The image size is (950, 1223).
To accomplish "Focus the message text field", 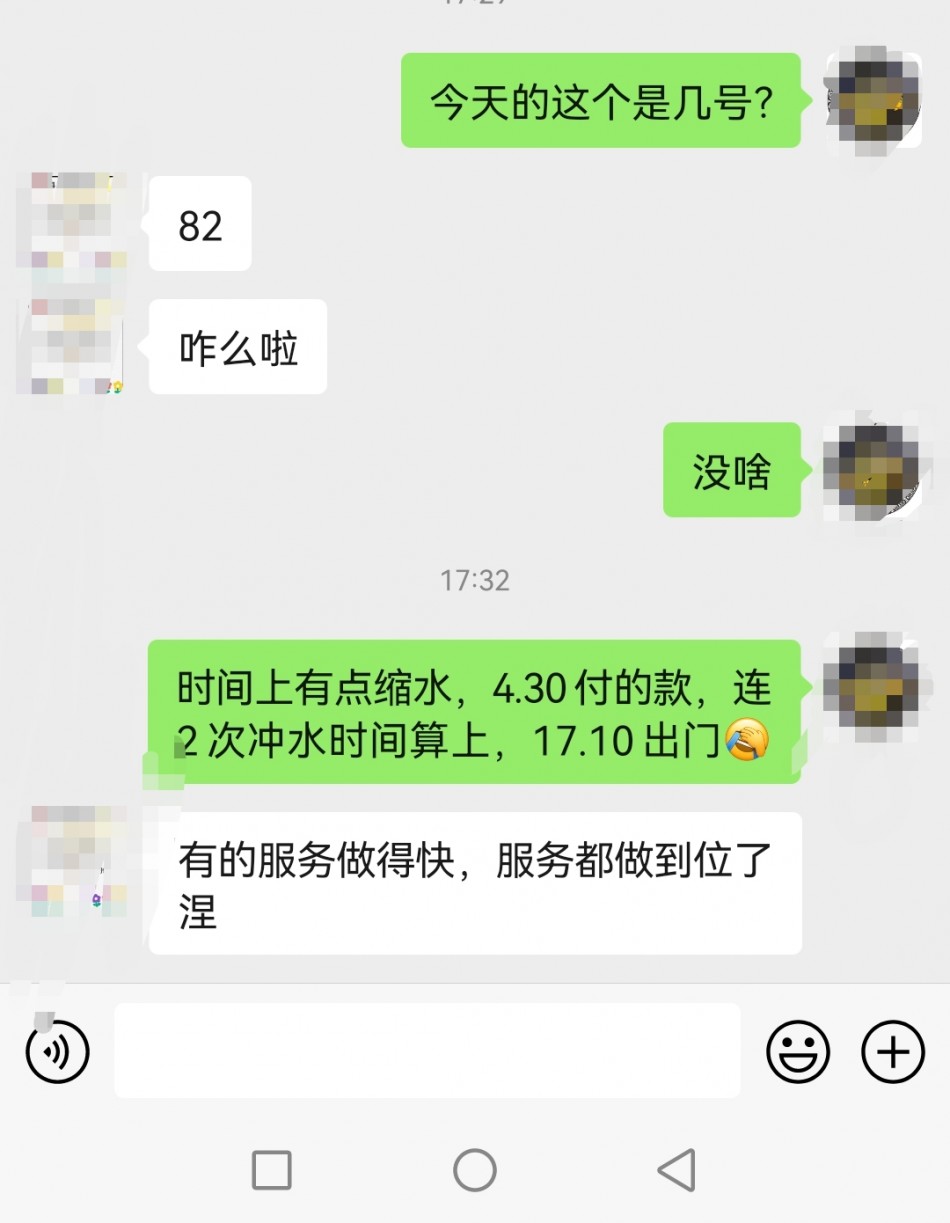I will (427, 1051).
